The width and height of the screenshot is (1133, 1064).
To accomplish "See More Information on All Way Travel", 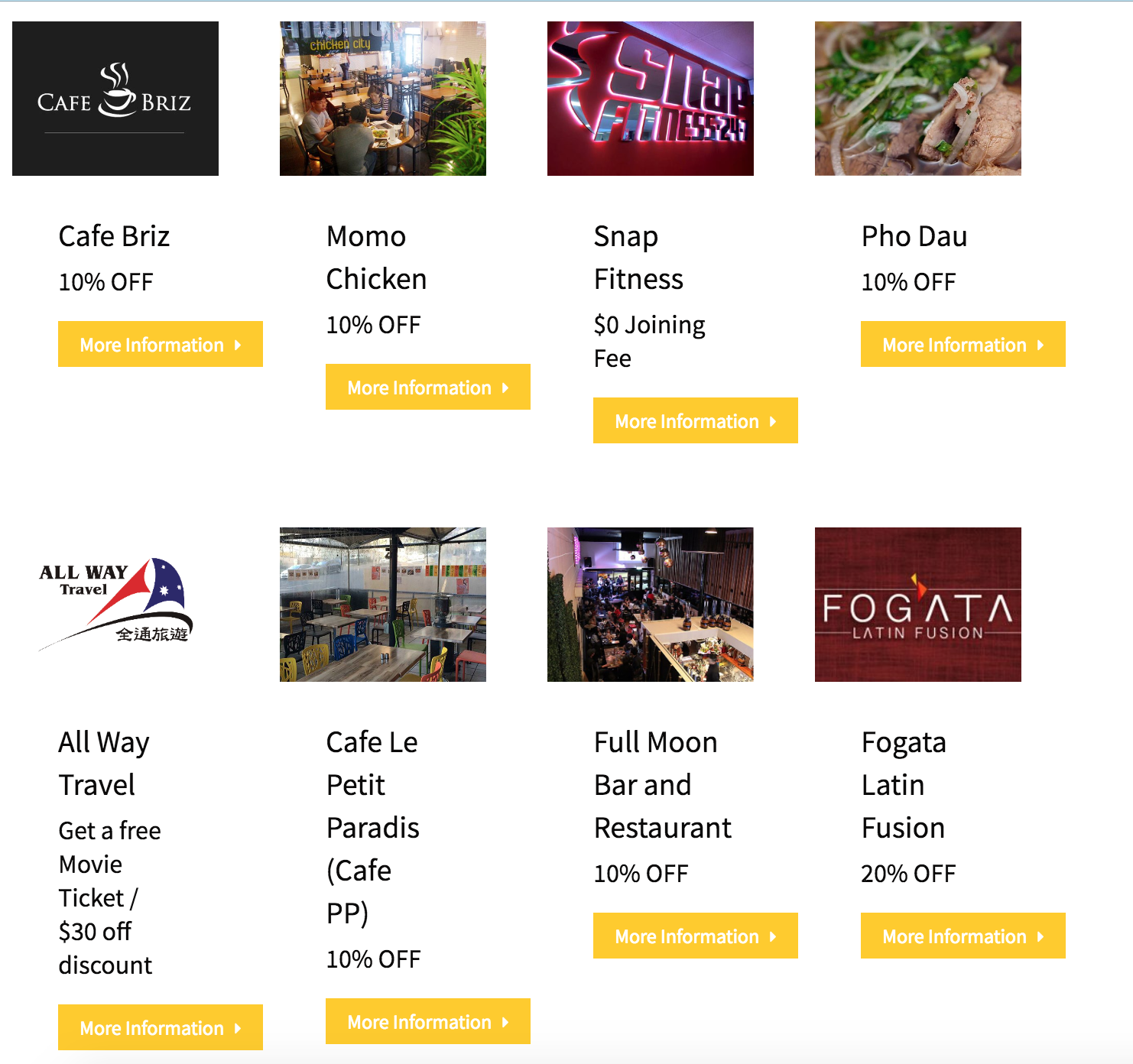I will tap(160, 1027).
